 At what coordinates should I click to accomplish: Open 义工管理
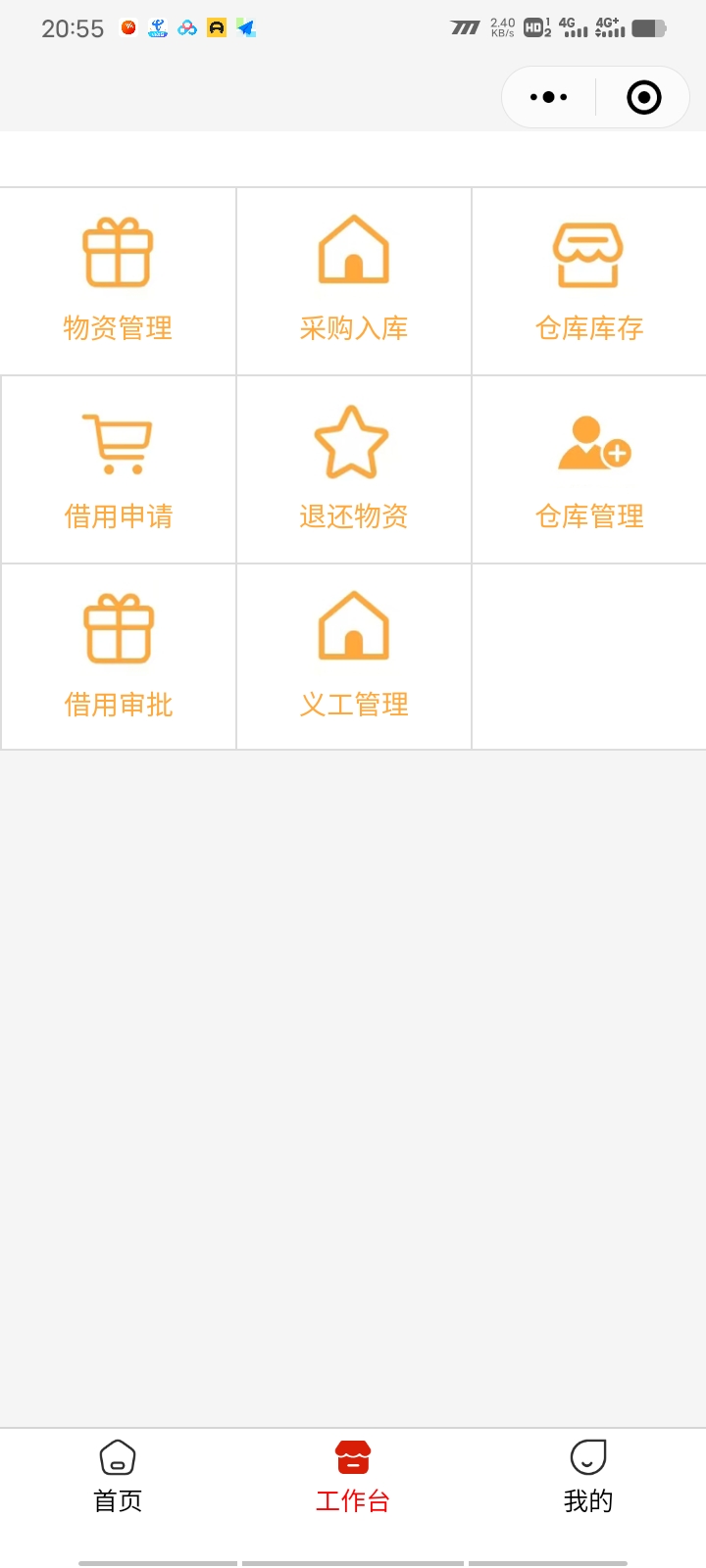[354, 657]
